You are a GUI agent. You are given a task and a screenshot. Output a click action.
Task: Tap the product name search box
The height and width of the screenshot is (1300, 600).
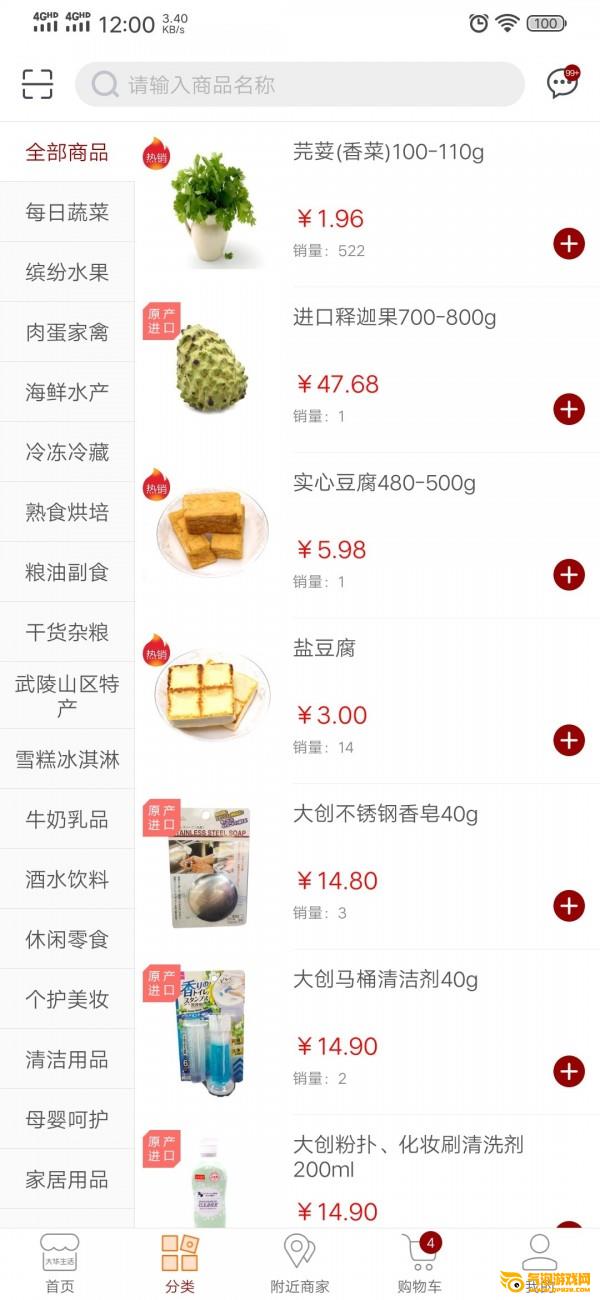point(300,85)
